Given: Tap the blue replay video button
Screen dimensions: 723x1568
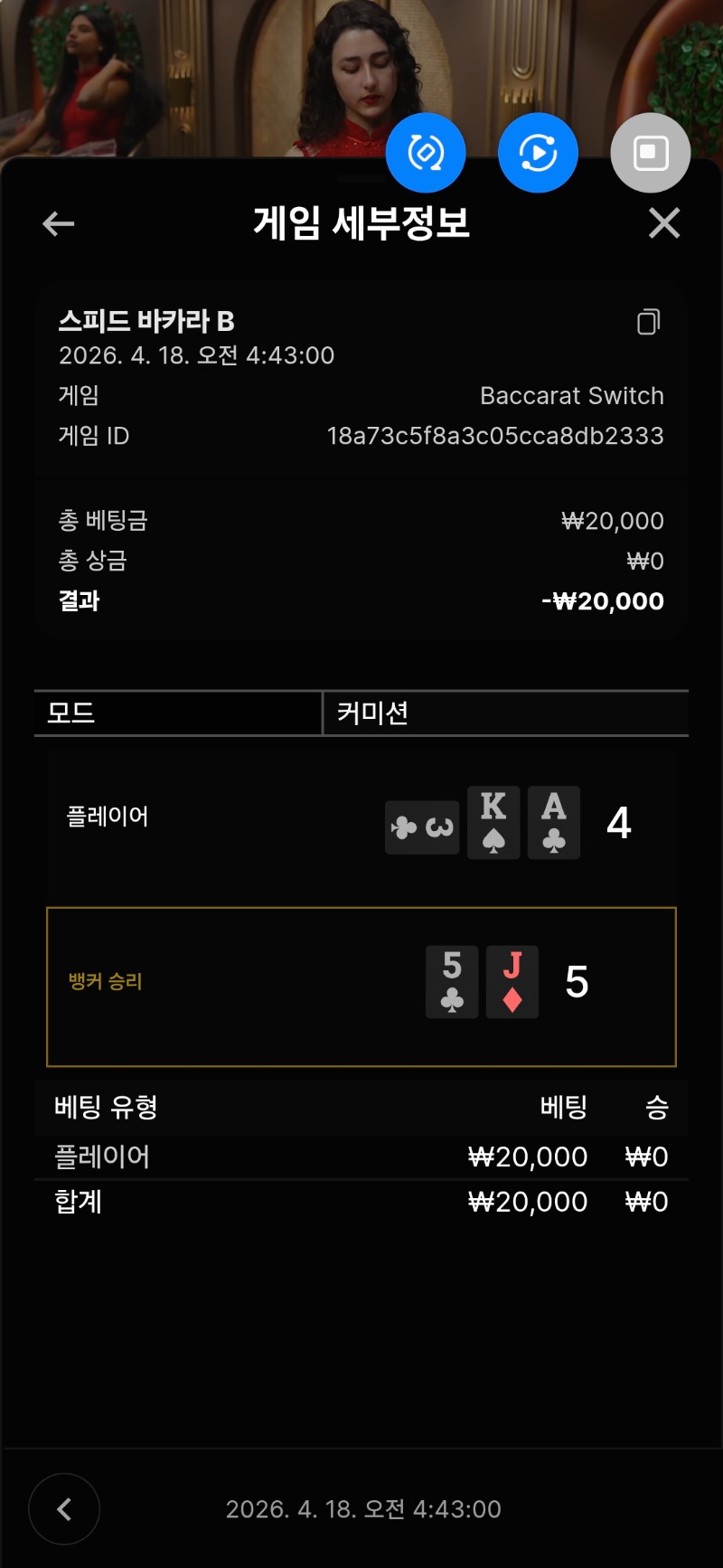Looking at the screenshot, I should point(538,153).
